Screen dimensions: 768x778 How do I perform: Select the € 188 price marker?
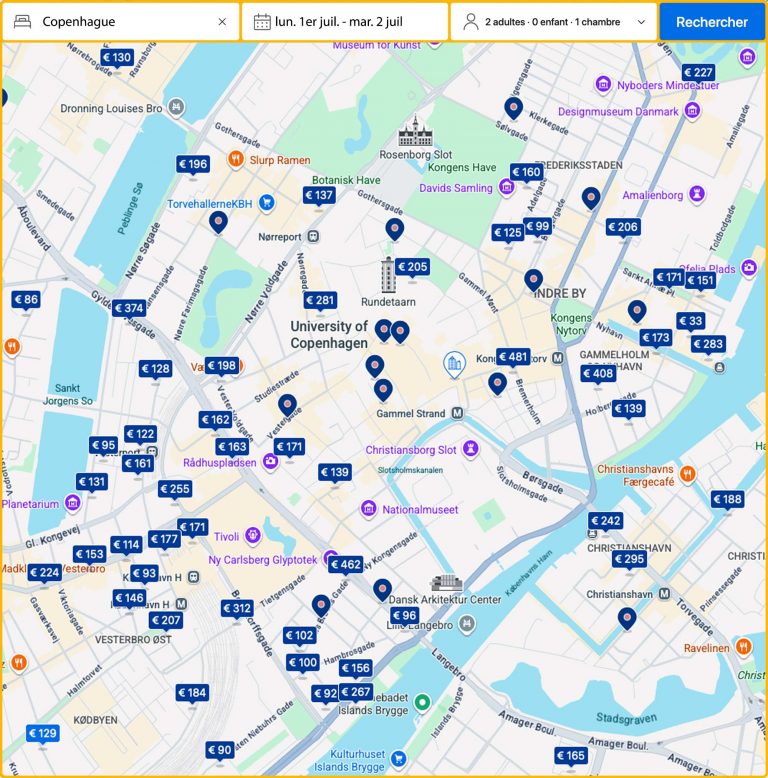point(728,500)
